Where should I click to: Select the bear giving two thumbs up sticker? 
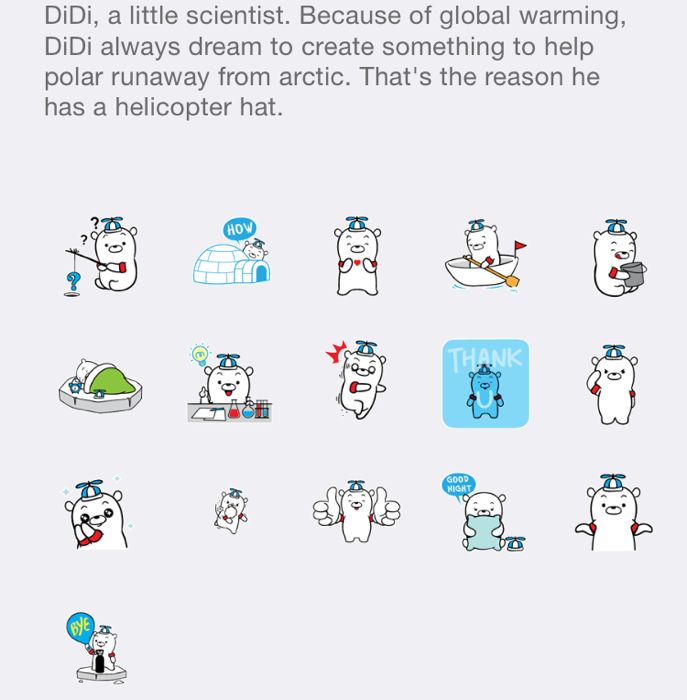pyautogui.click(x=357, y=511)
